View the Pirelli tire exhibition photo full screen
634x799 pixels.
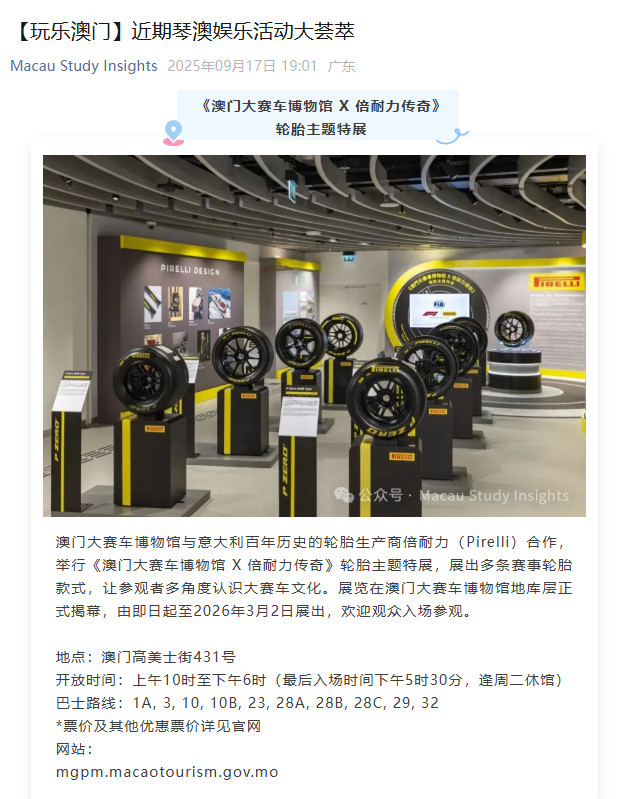[x=314, y=335]
